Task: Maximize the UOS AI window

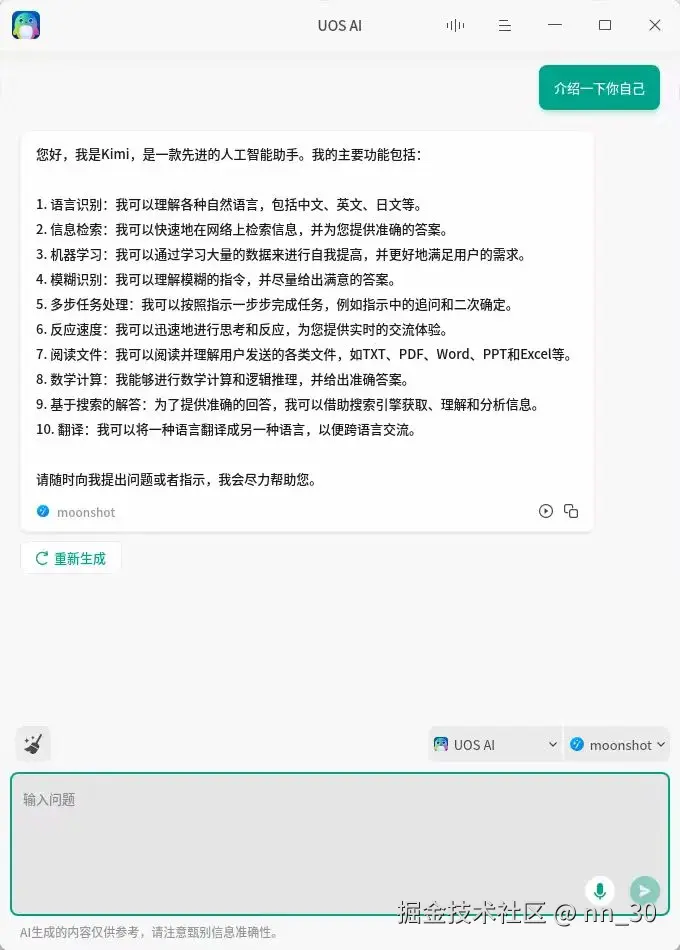Action: click(605, 25)
